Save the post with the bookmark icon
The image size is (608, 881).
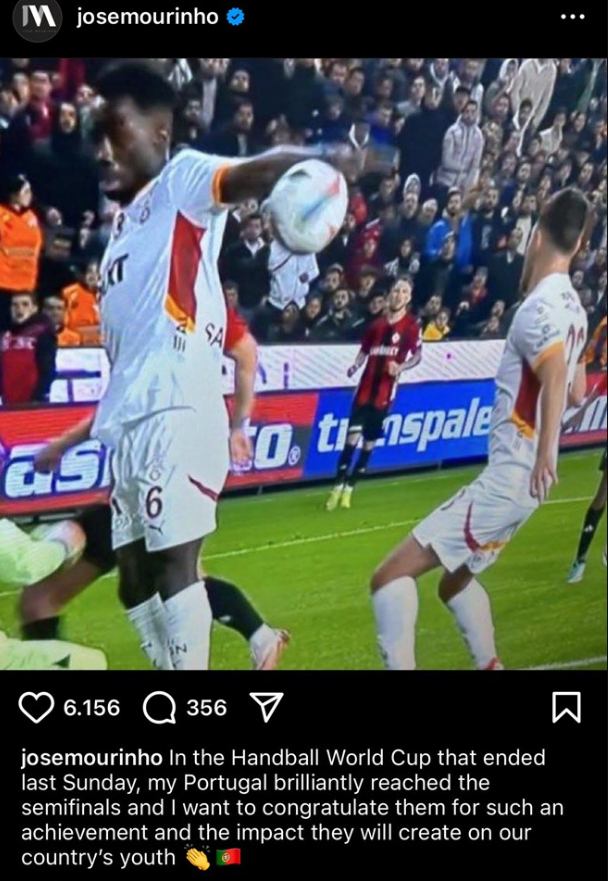[x=566, y=708]
